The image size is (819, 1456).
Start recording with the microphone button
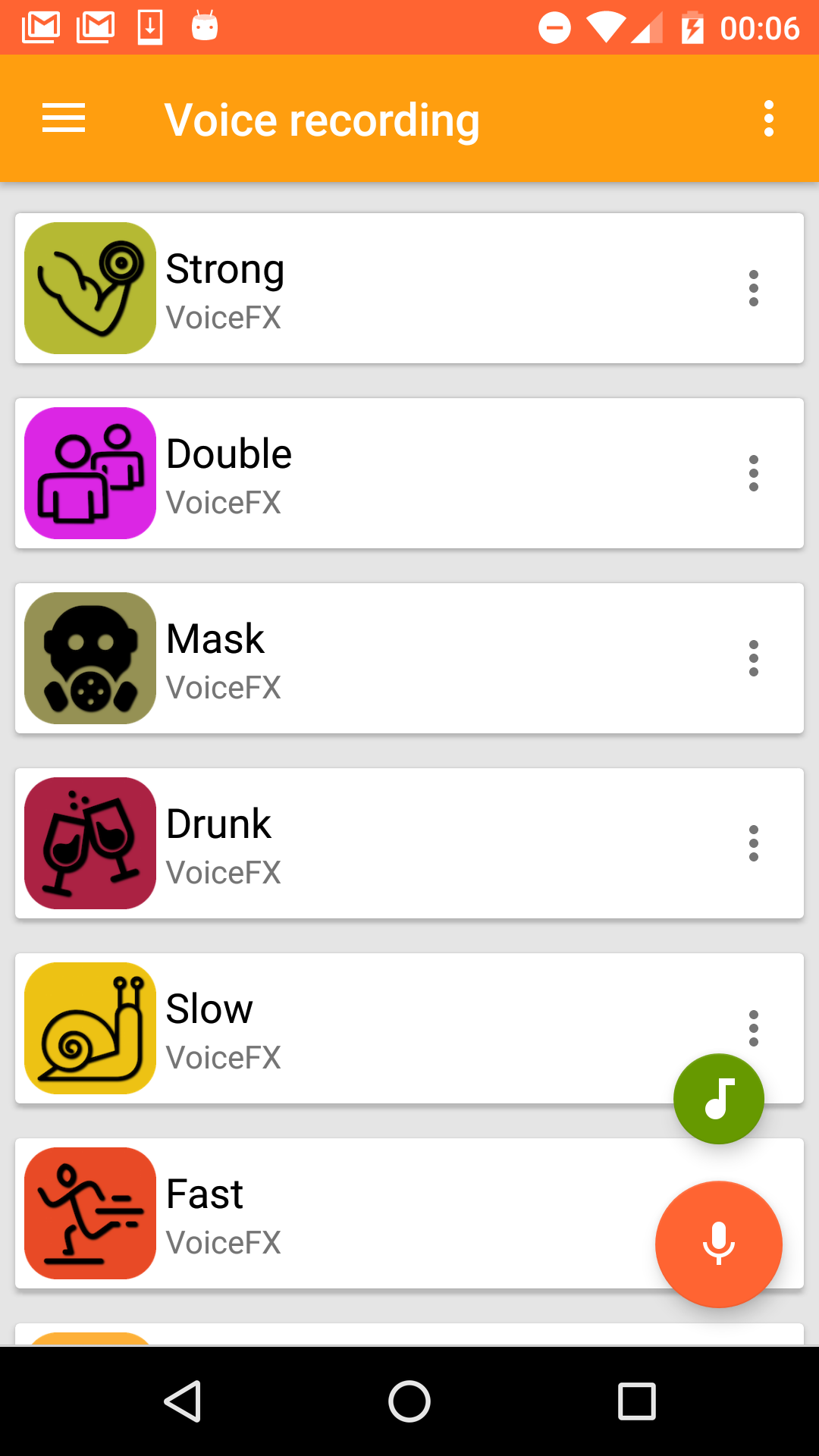click(x=718, y=1244)
